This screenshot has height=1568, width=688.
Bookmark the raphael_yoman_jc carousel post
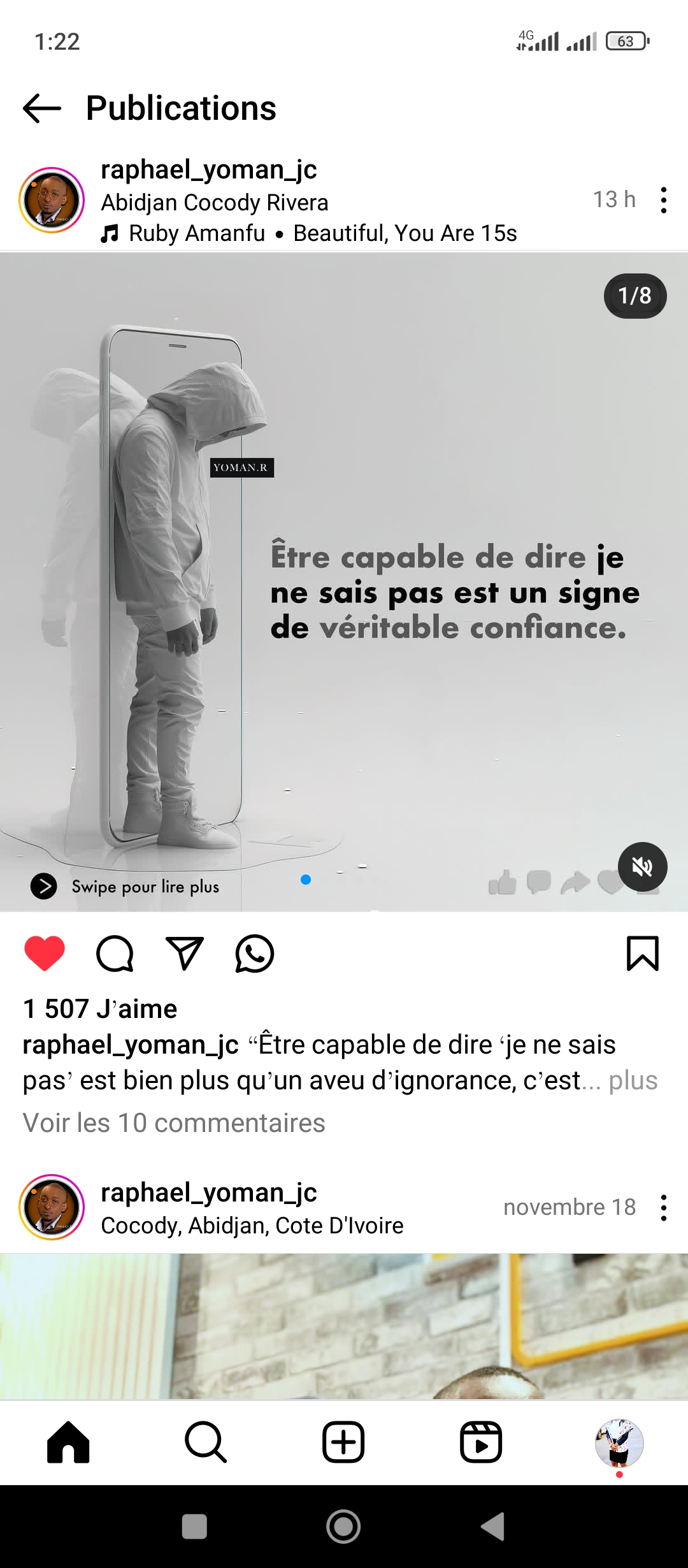(642, 954)
